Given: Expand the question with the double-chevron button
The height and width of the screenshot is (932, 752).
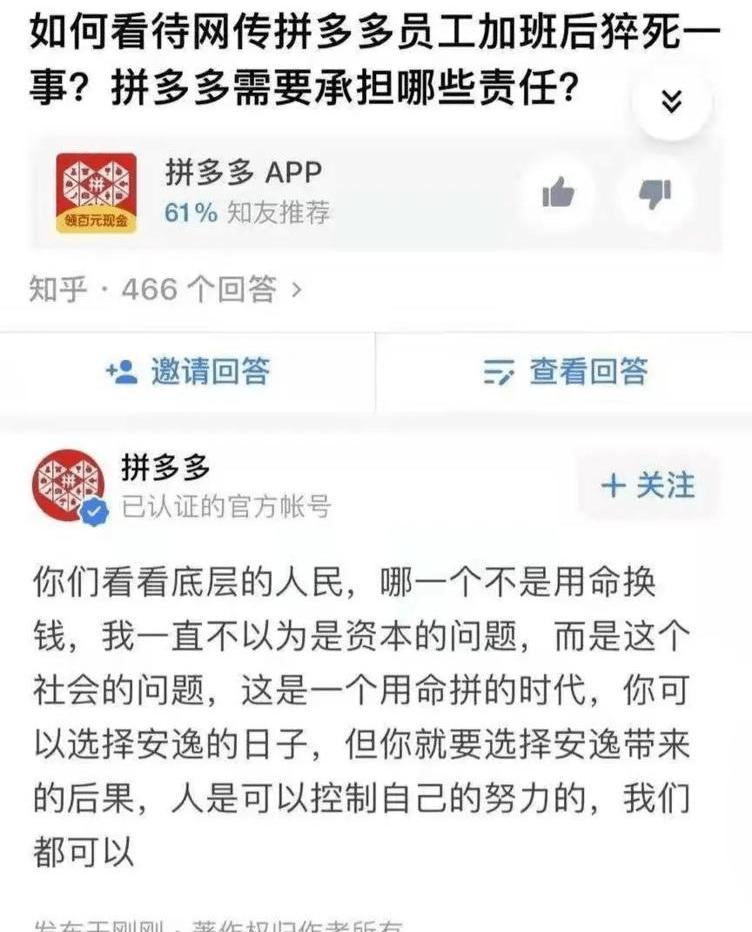Looking at the screenshot, I should coord(672,102).
